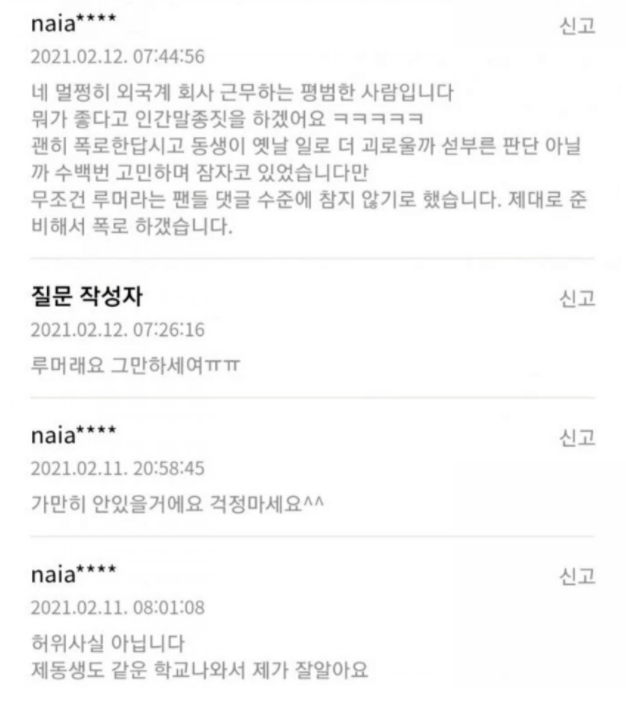The image size is (626, 715).
Task: Report the naia comment posted at 20:58:45
Action: pos(577,437)
